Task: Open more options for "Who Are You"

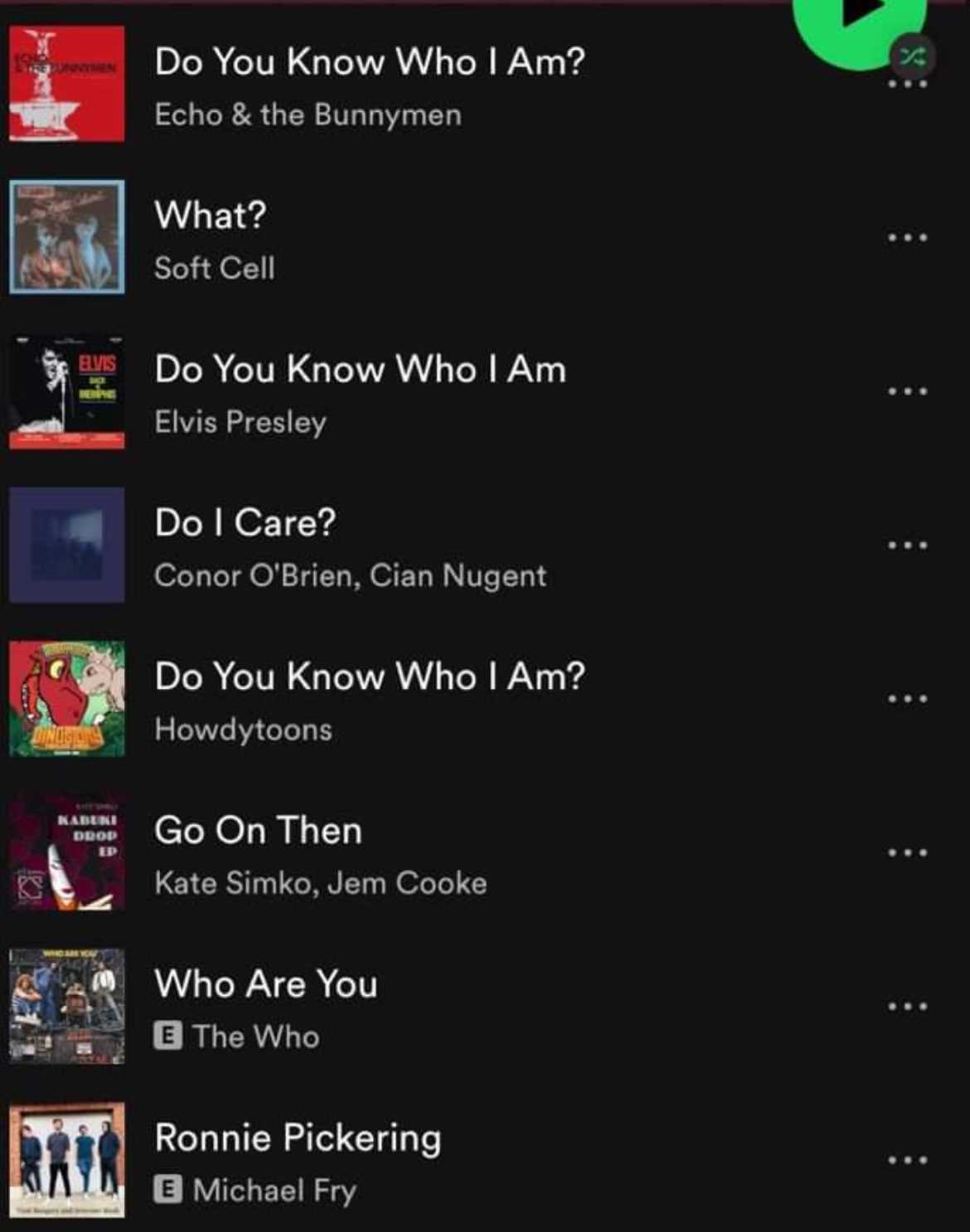Action: click(907, 1006)
